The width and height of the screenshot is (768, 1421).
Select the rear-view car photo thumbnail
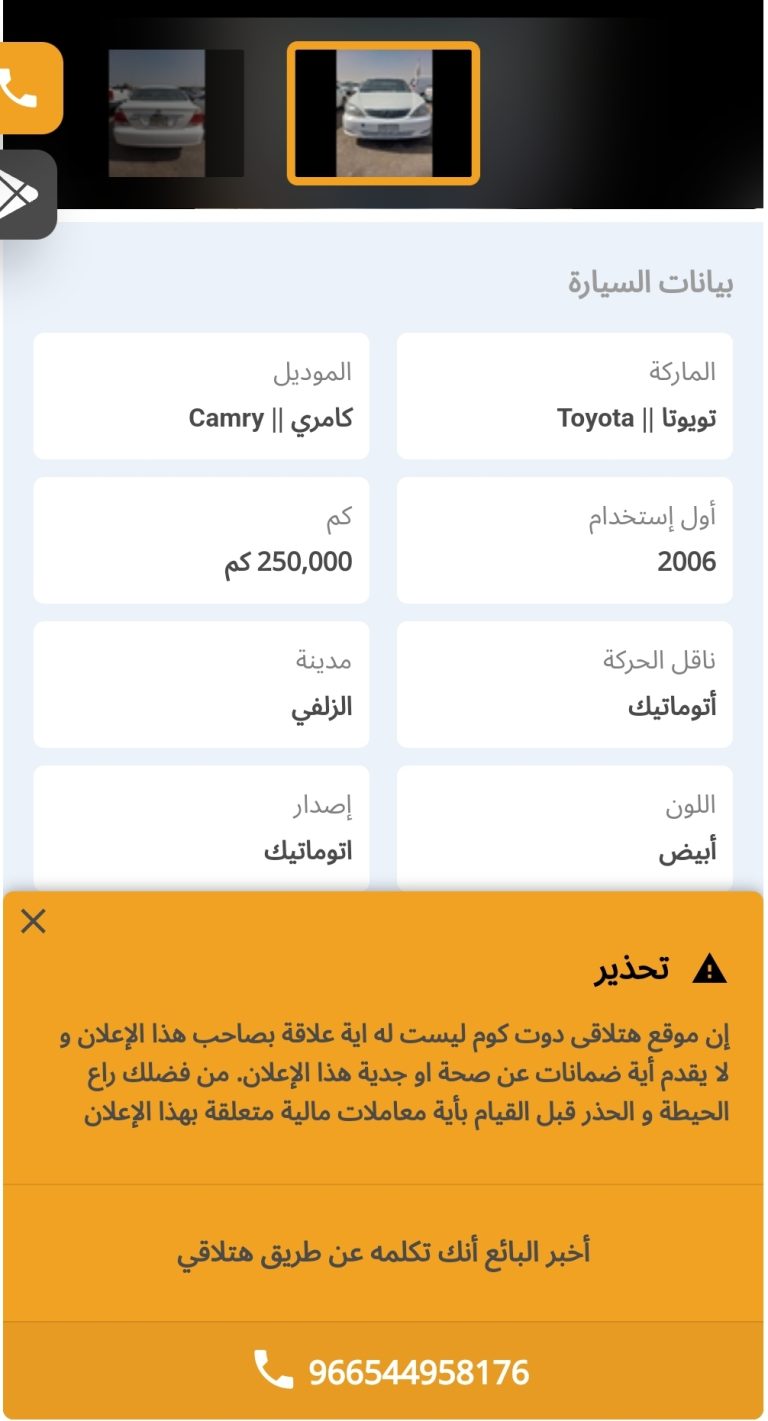(176, 114)
